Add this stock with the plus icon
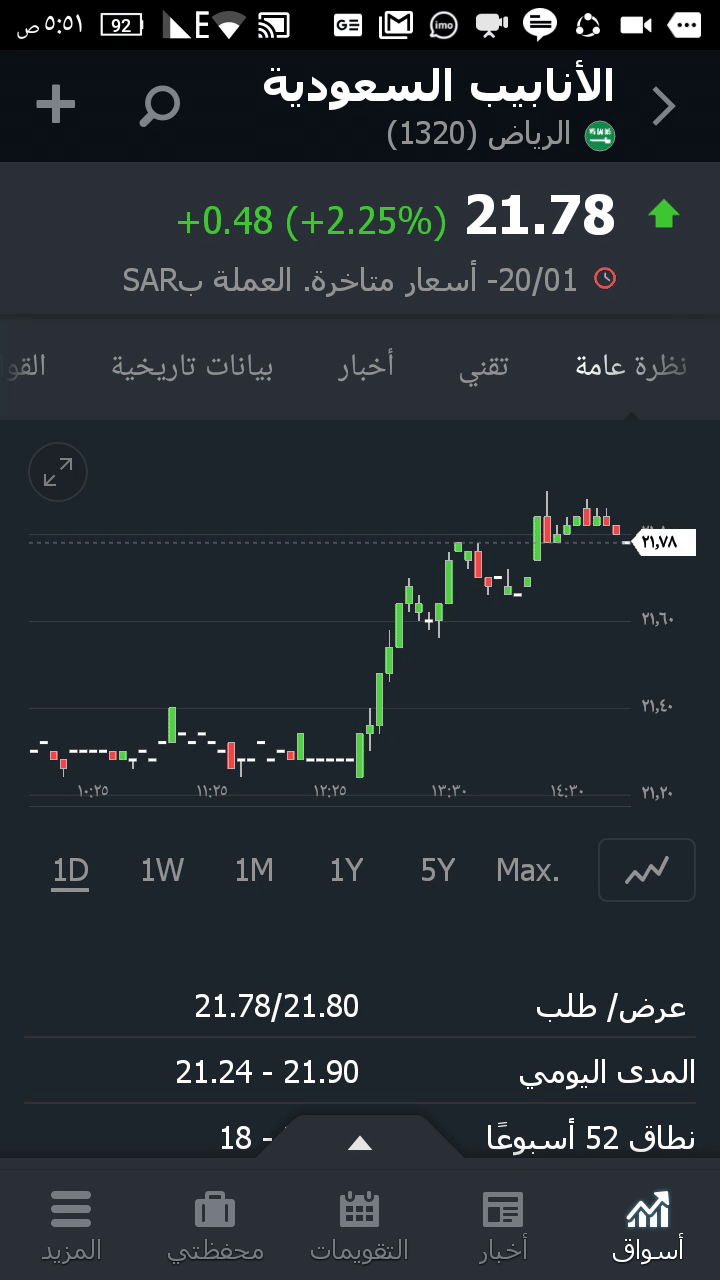The image size is (720, 1280). tap(56, 105)
